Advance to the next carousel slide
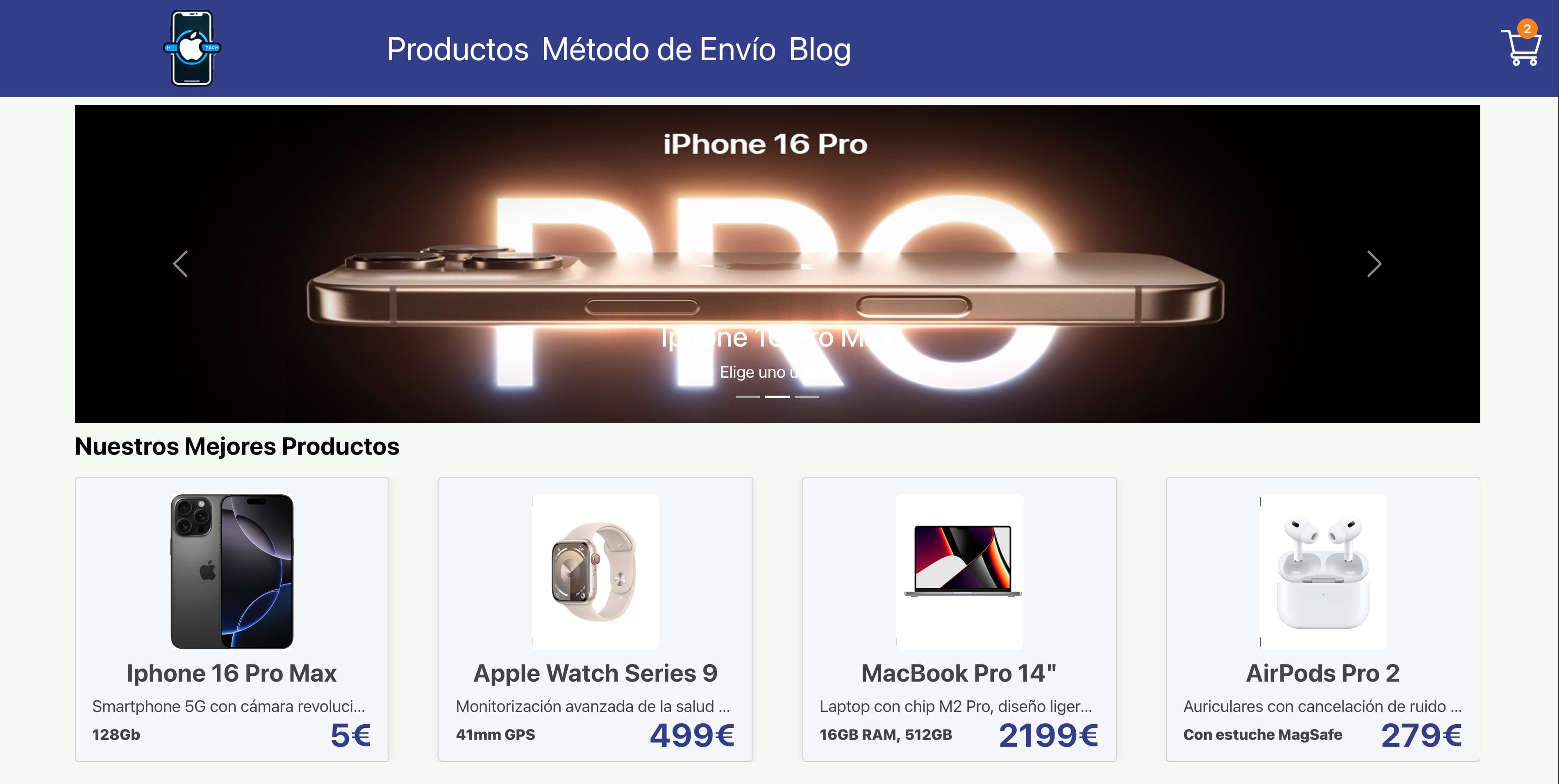The height and width of the screenshot is (784, 1559). [1374, 264]
